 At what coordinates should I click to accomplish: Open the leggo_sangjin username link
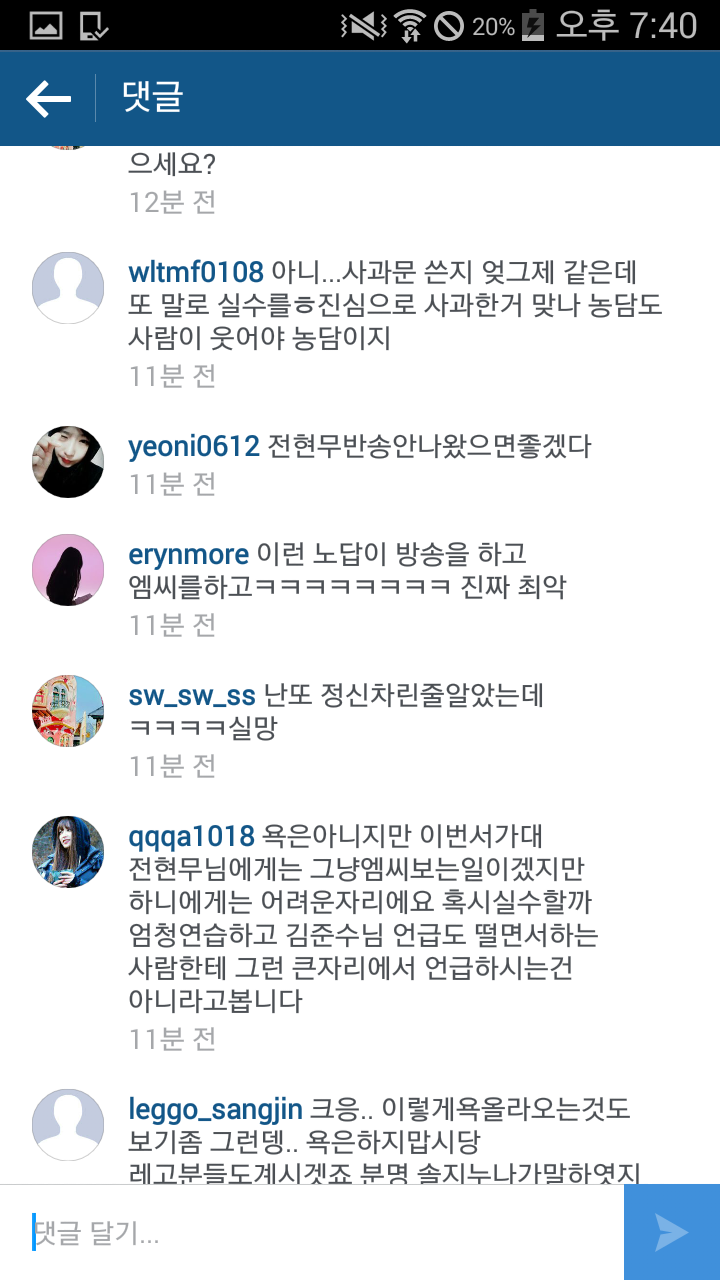coord(216,1109)
